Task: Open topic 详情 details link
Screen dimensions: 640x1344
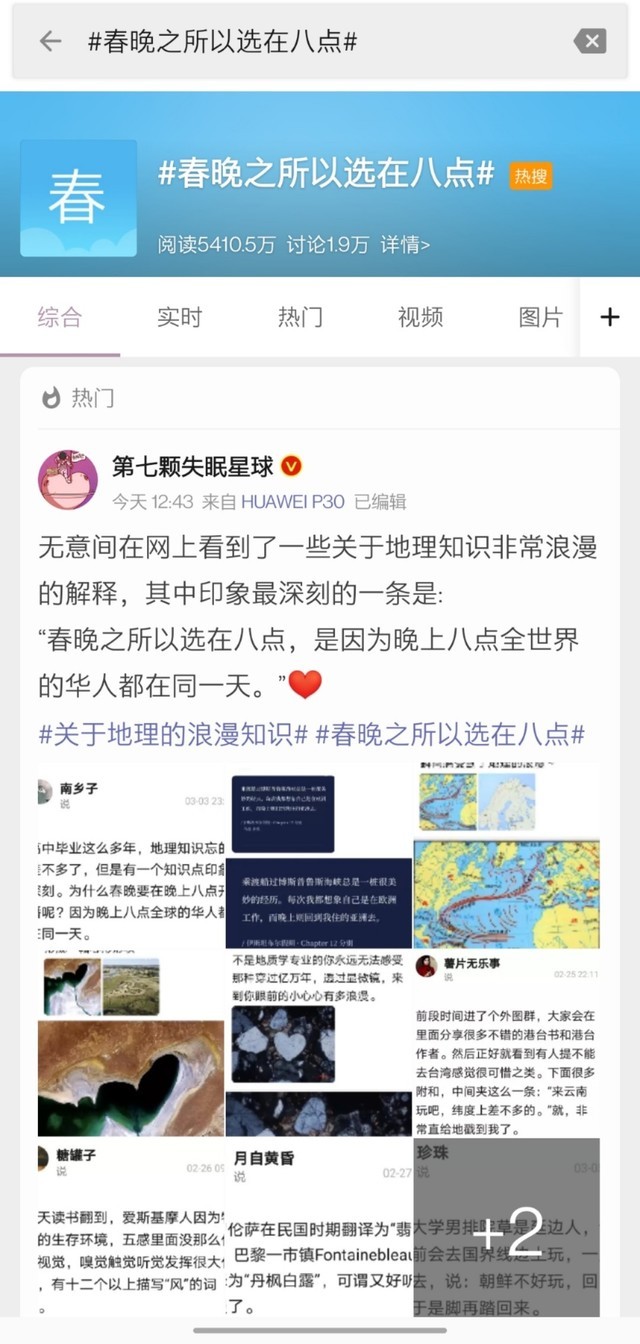Action: (405, 243)
